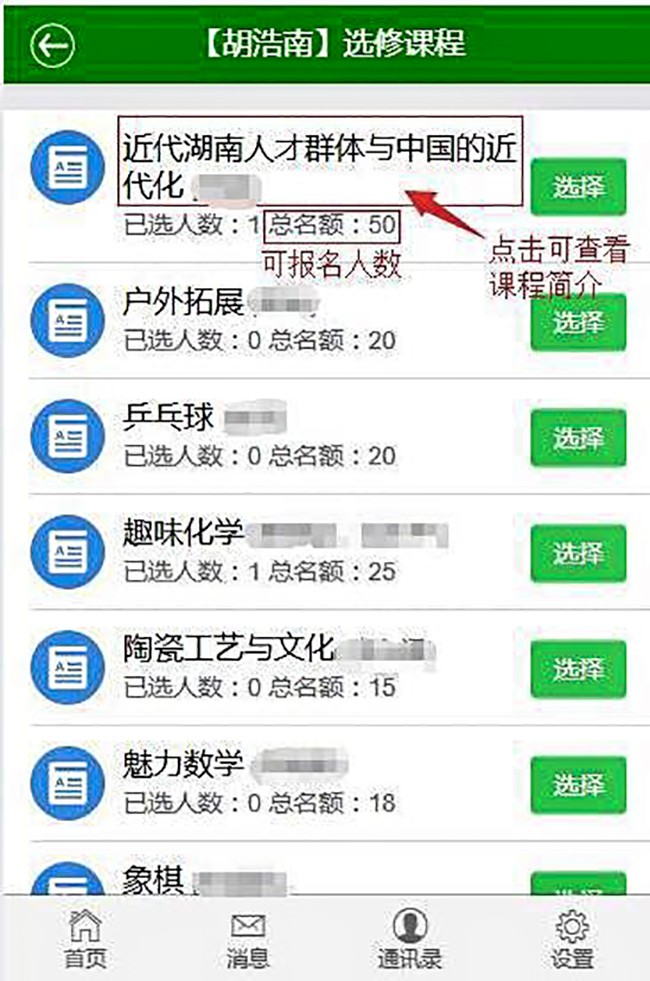The width and height of the screenshot is (650, 981).
Task: Select the 乒乓球 course
Action: coord(577,438)
